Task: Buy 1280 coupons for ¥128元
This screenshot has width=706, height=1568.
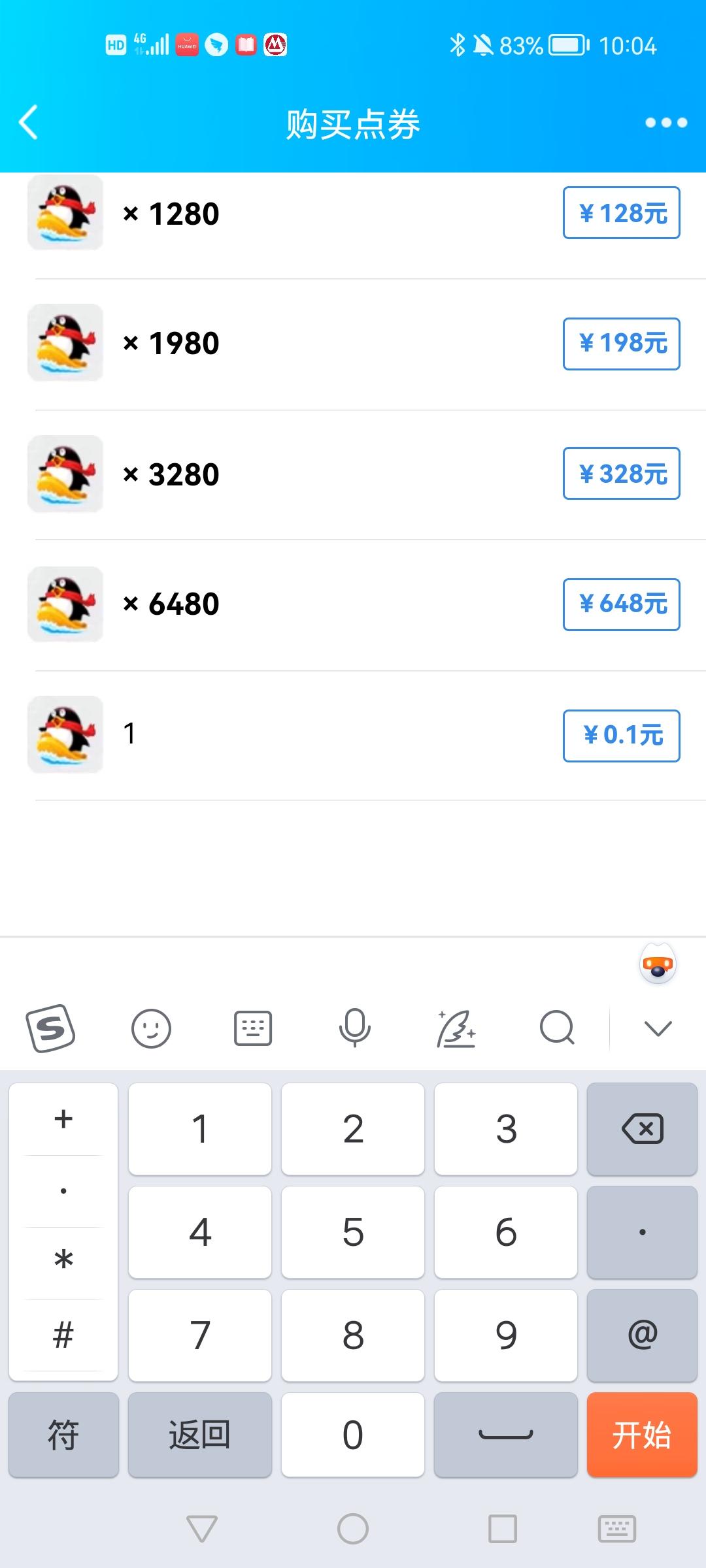Action: coord(621,213)
